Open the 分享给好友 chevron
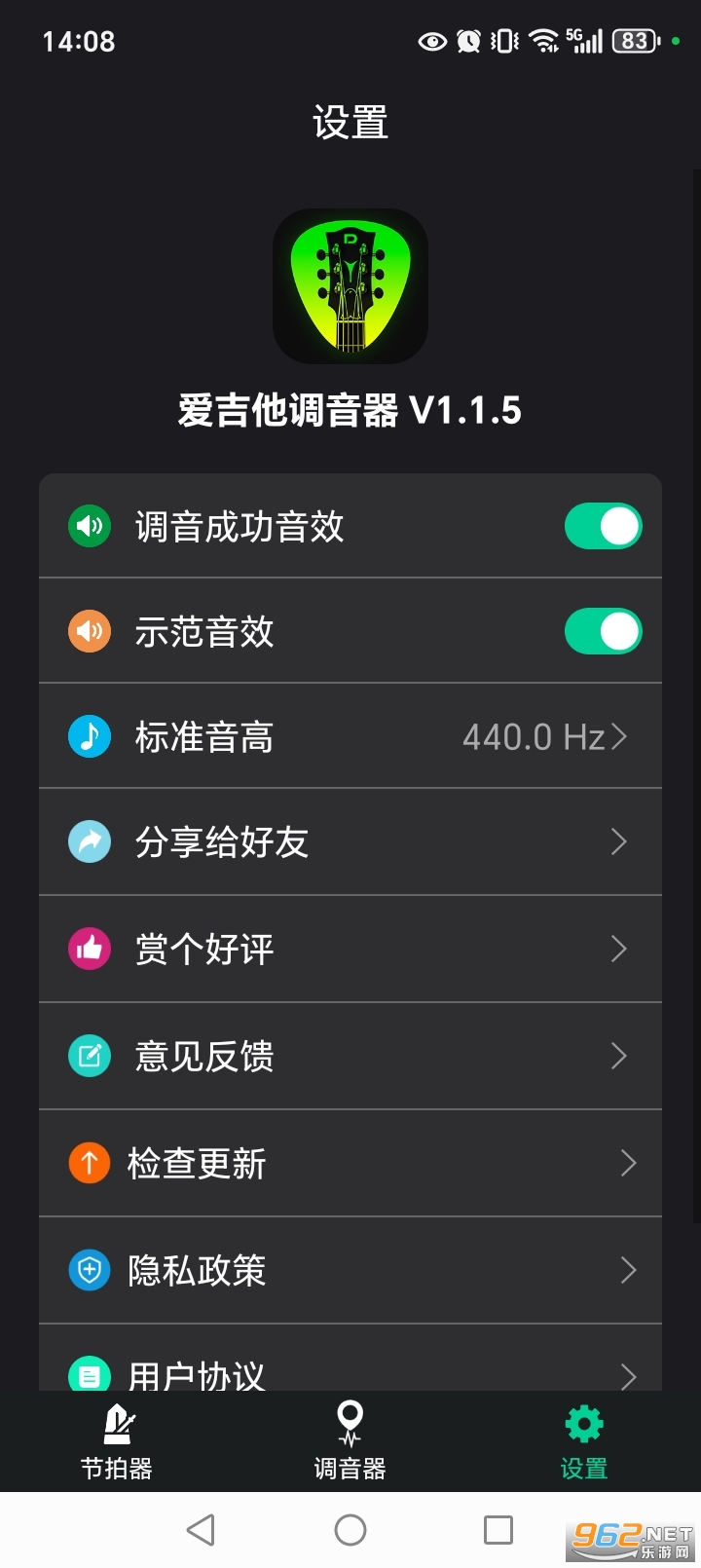 (x=619, y=841)
